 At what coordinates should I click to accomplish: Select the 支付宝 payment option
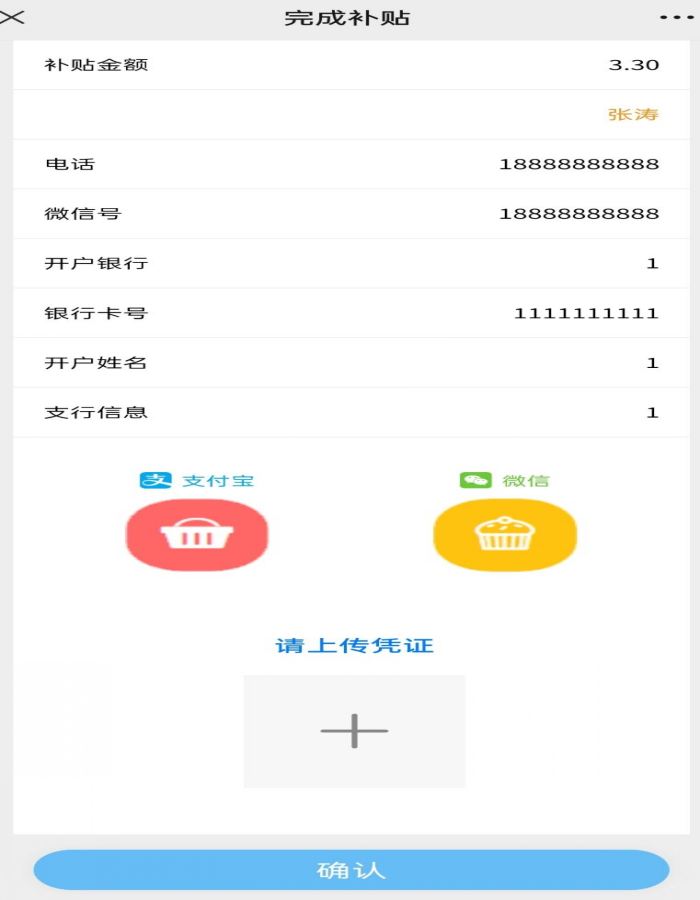point(197,534)
